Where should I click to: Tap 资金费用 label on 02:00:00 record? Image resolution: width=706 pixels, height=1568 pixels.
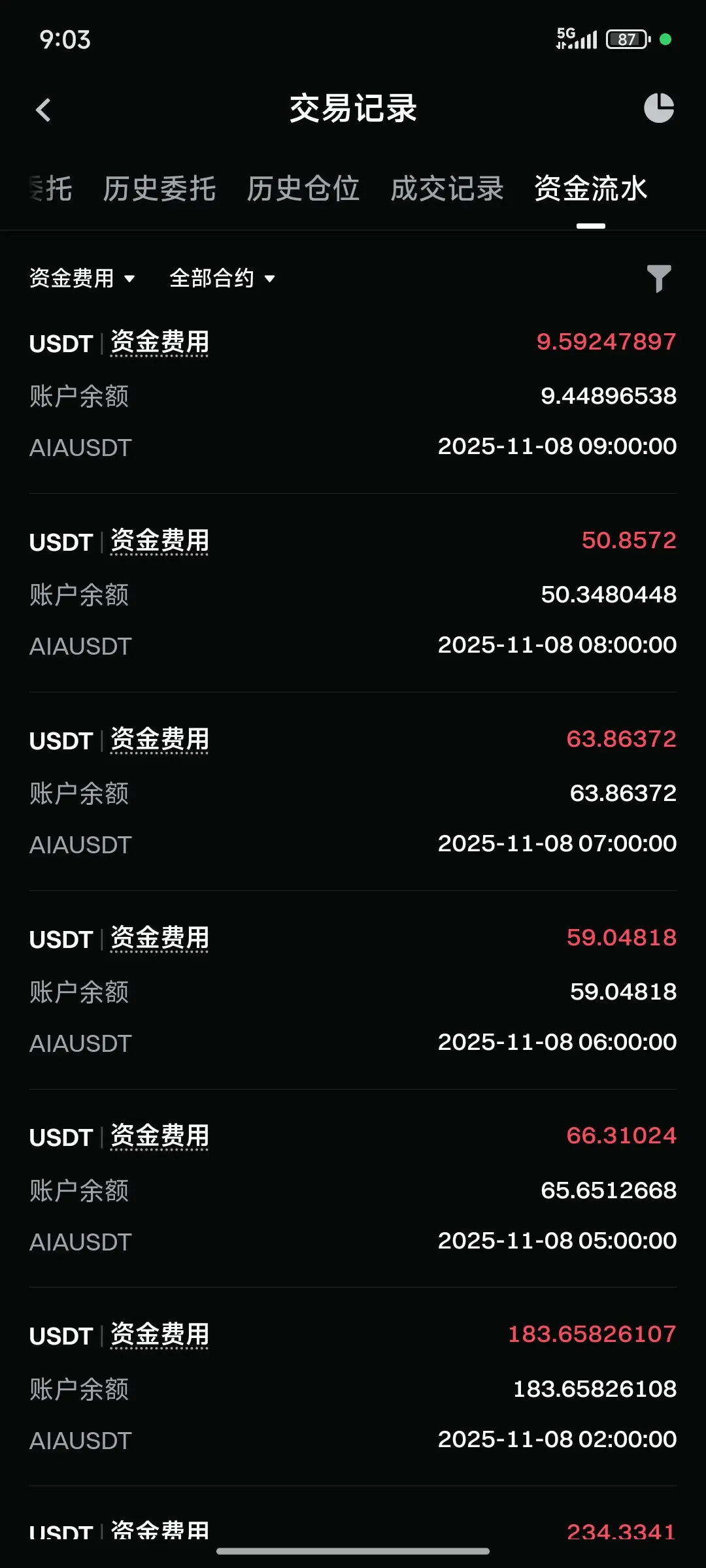click(160, 1335)
